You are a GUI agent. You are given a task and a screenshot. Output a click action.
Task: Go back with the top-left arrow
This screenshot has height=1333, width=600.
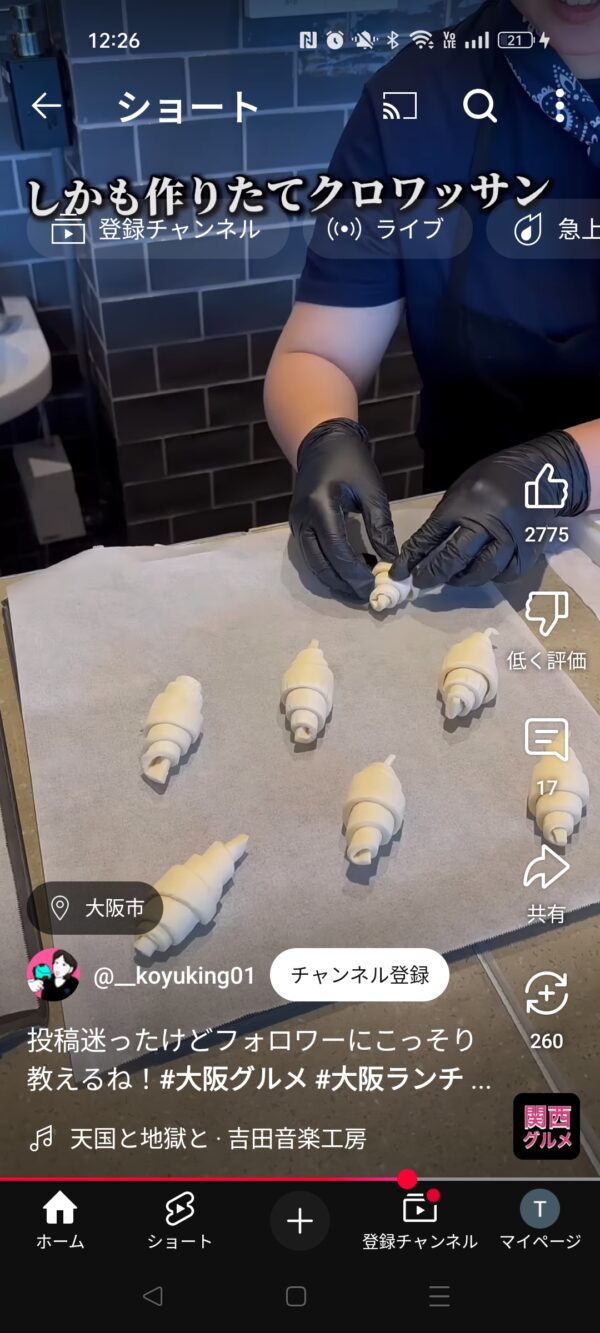click(46, 106)
